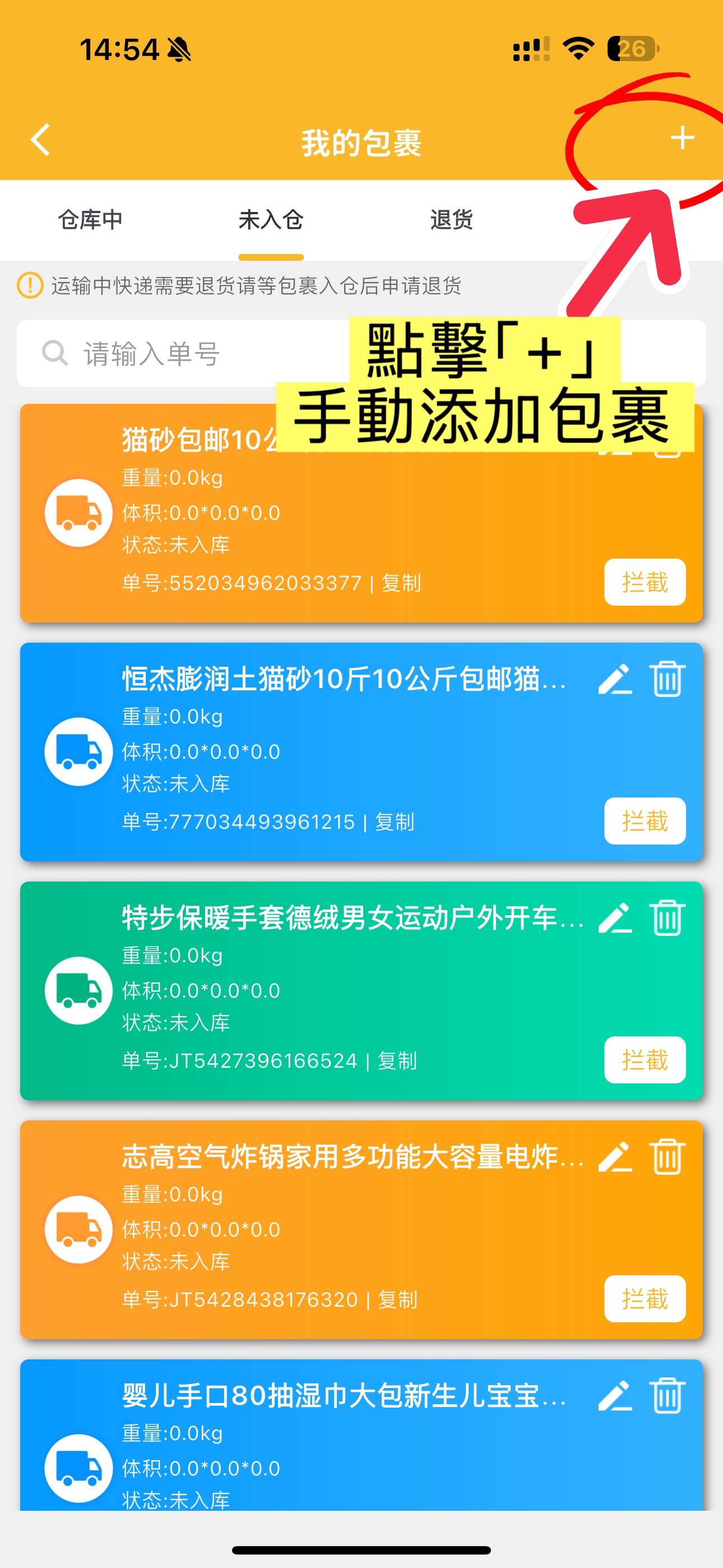Tap the edit pencil on the 婴儿手口 wipes card
This screenshot has height=1568, width=723.
click(617, 1398)
